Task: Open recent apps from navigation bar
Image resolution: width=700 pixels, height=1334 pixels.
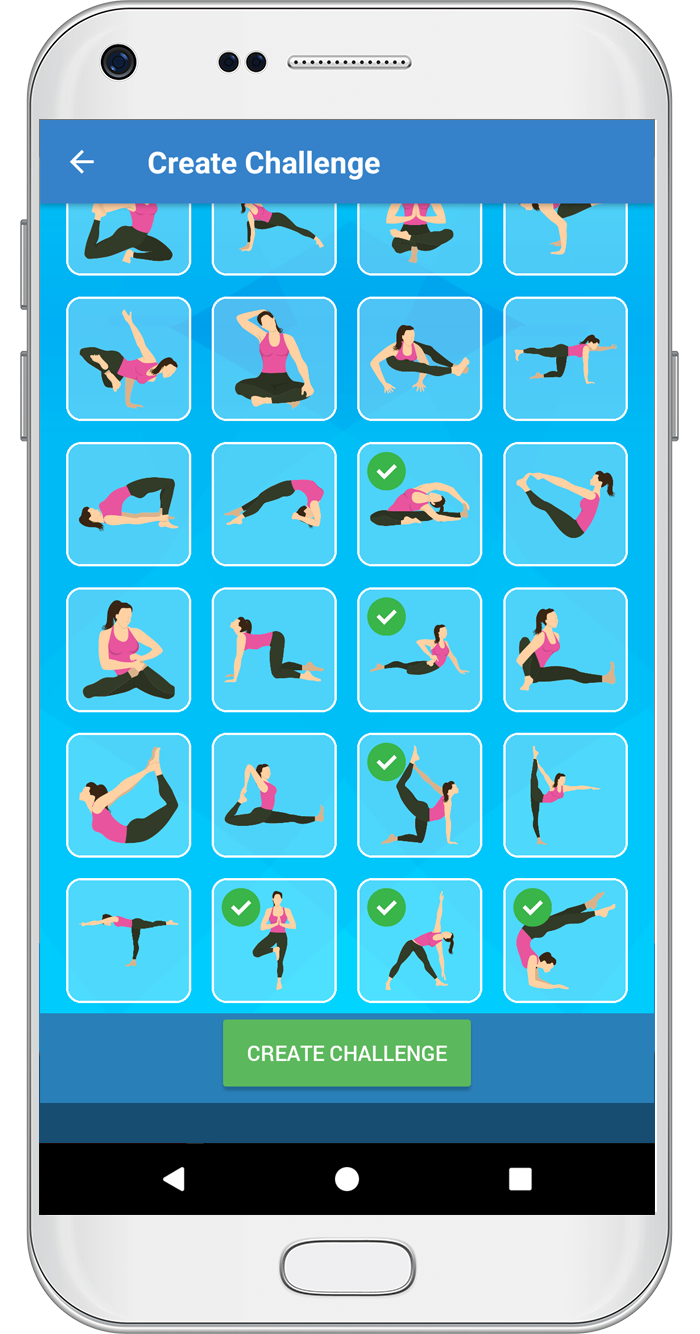Action: click(x=520, y=1179)
